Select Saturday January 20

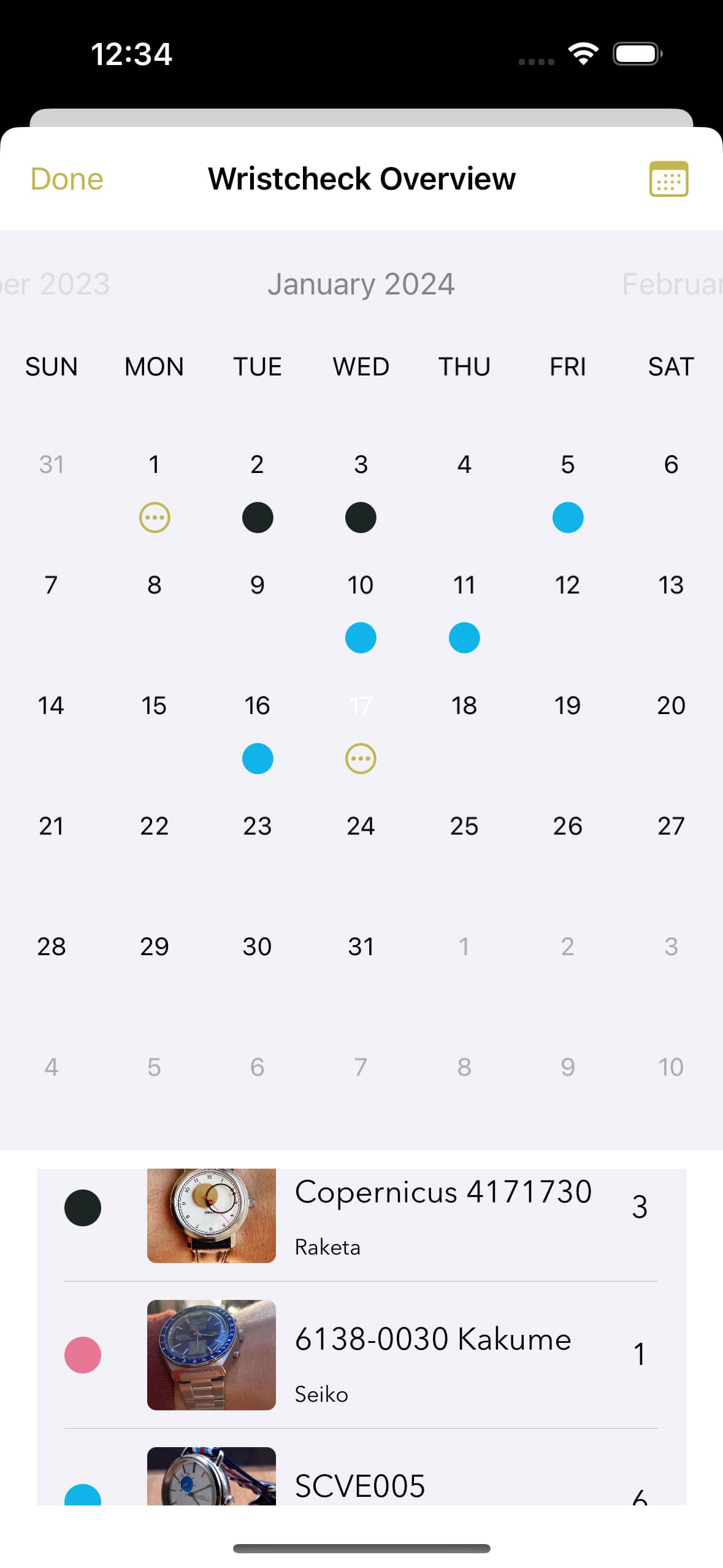pos(671,705)
